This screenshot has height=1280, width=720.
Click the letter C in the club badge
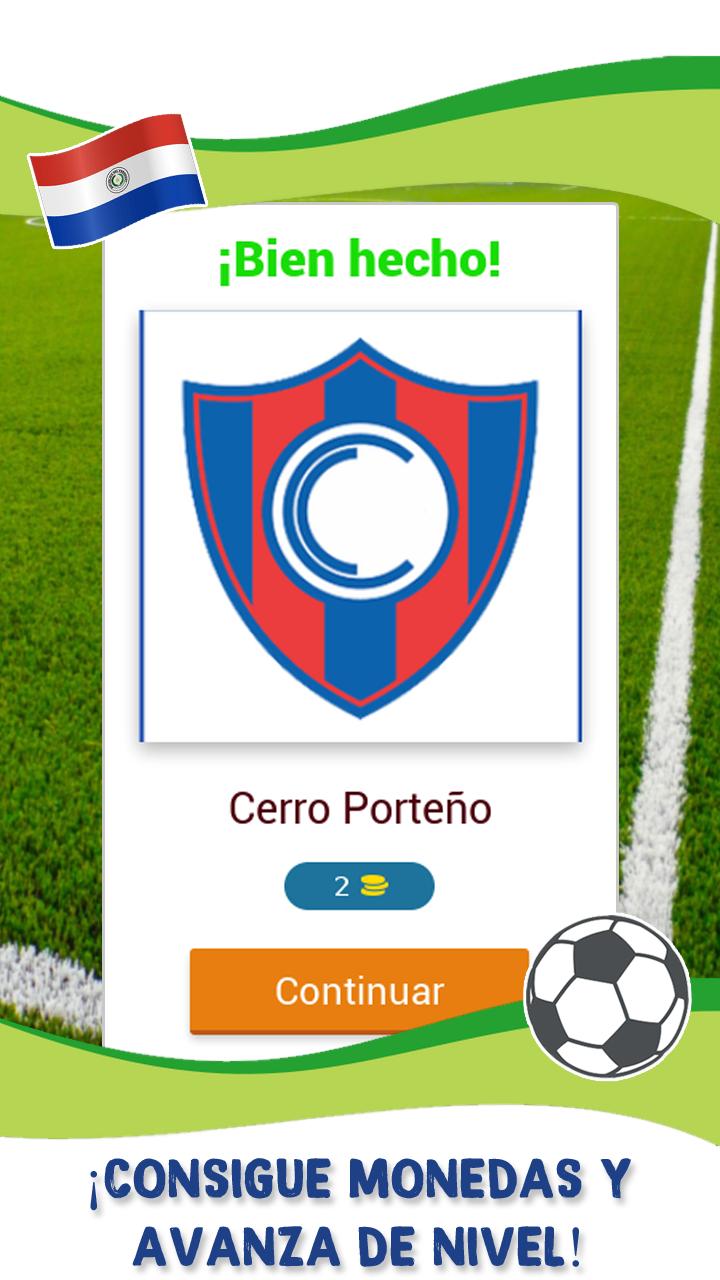pos(360,510)
